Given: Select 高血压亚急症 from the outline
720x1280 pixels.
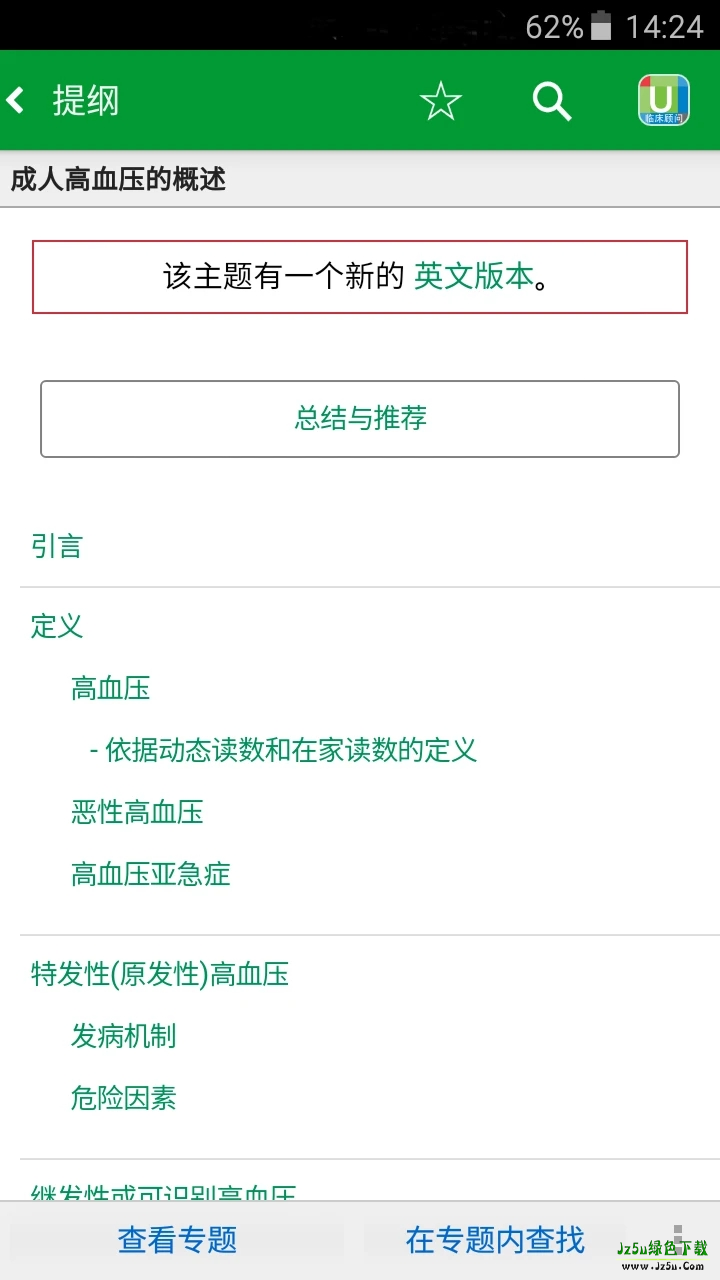Looking at the screenshot, I should click(148, 874).
